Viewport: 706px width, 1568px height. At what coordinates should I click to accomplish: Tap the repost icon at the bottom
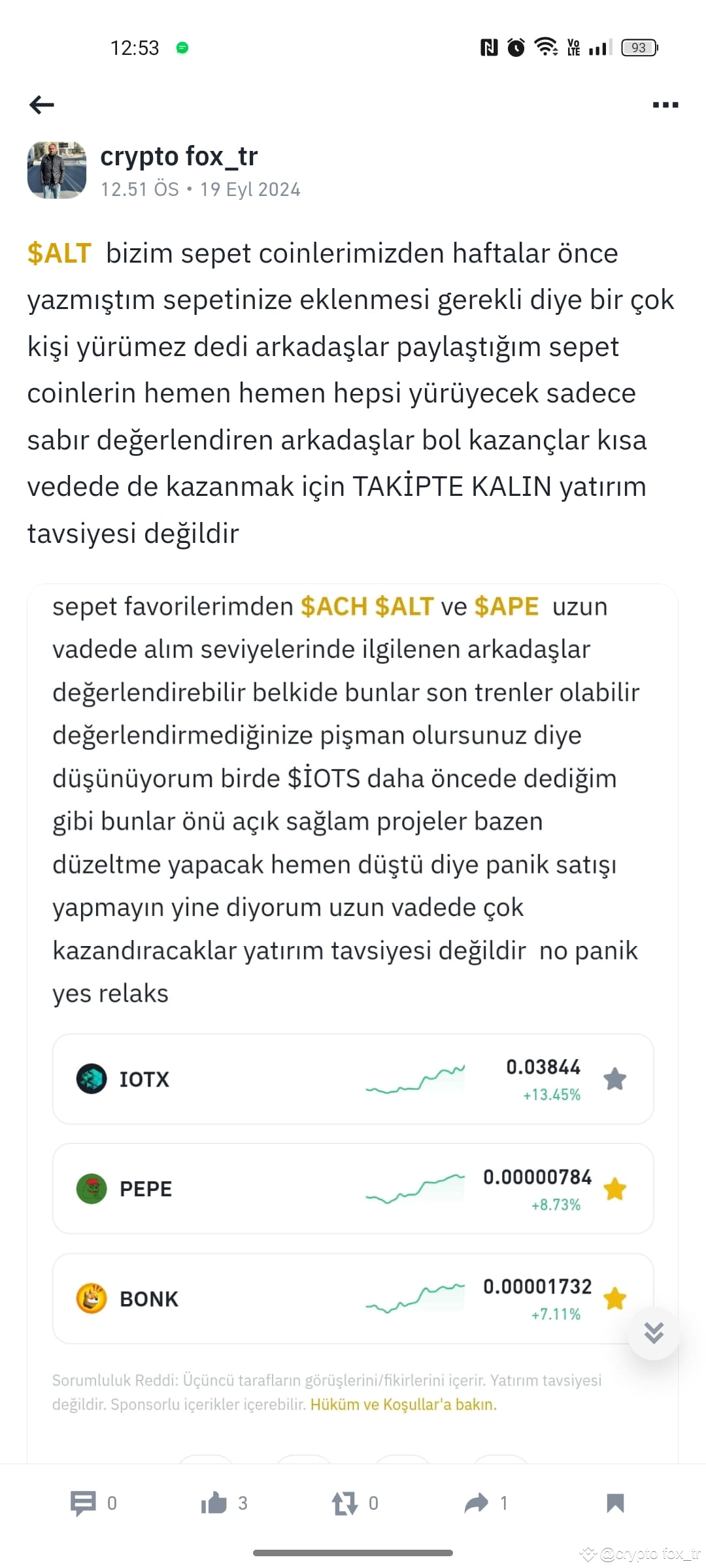pos(346,1503)
